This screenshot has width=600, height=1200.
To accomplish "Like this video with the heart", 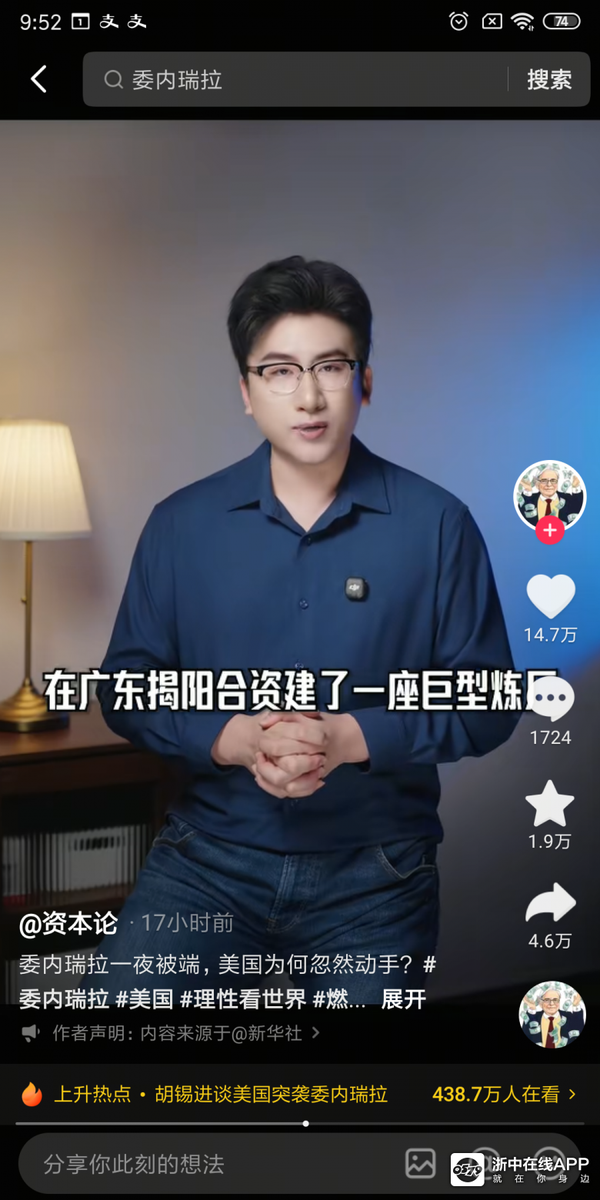I will coord(550,597).
